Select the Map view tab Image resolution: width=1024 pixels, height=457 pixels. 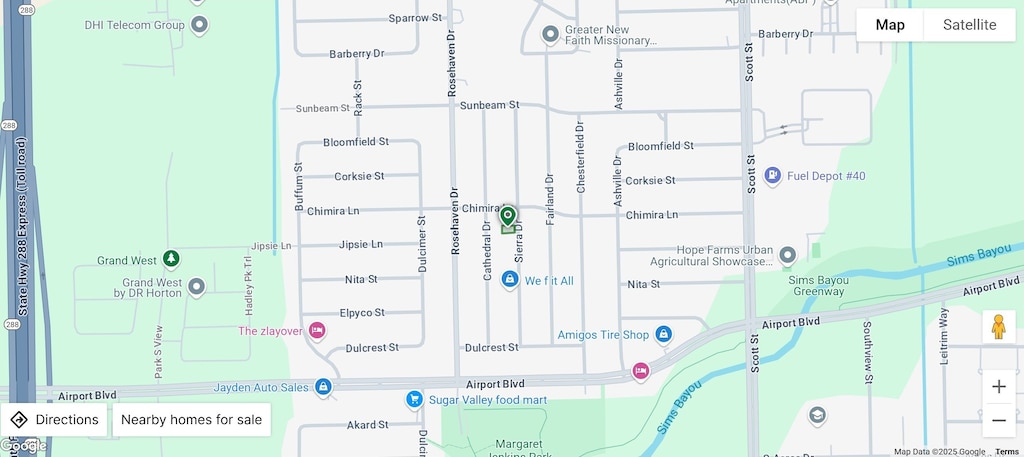pyautogui.click(x=890, y=25)
